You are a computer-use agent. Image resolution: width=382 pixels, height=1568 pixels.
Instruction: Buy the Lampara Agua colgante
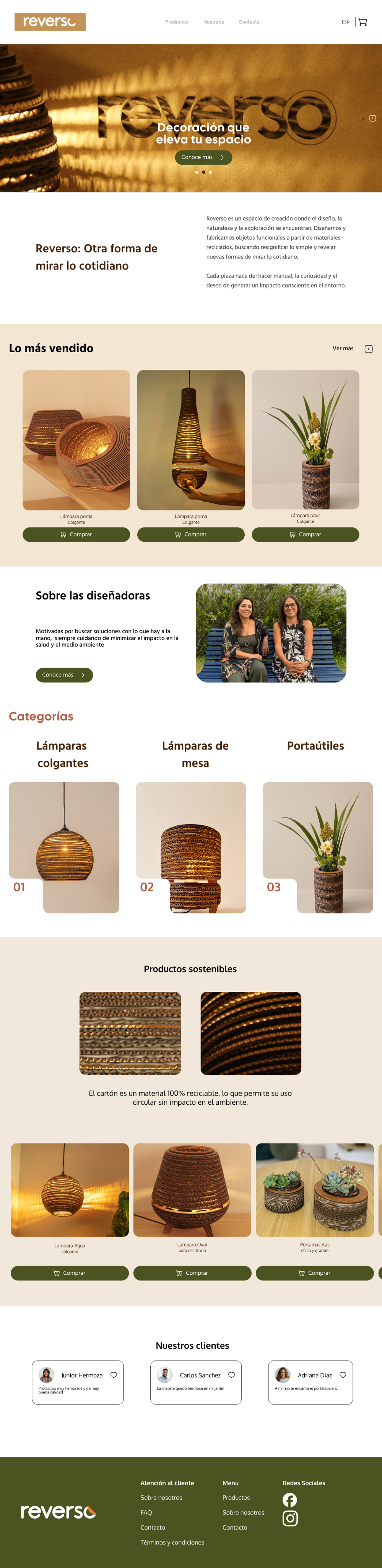click(x=69, y=1273)
